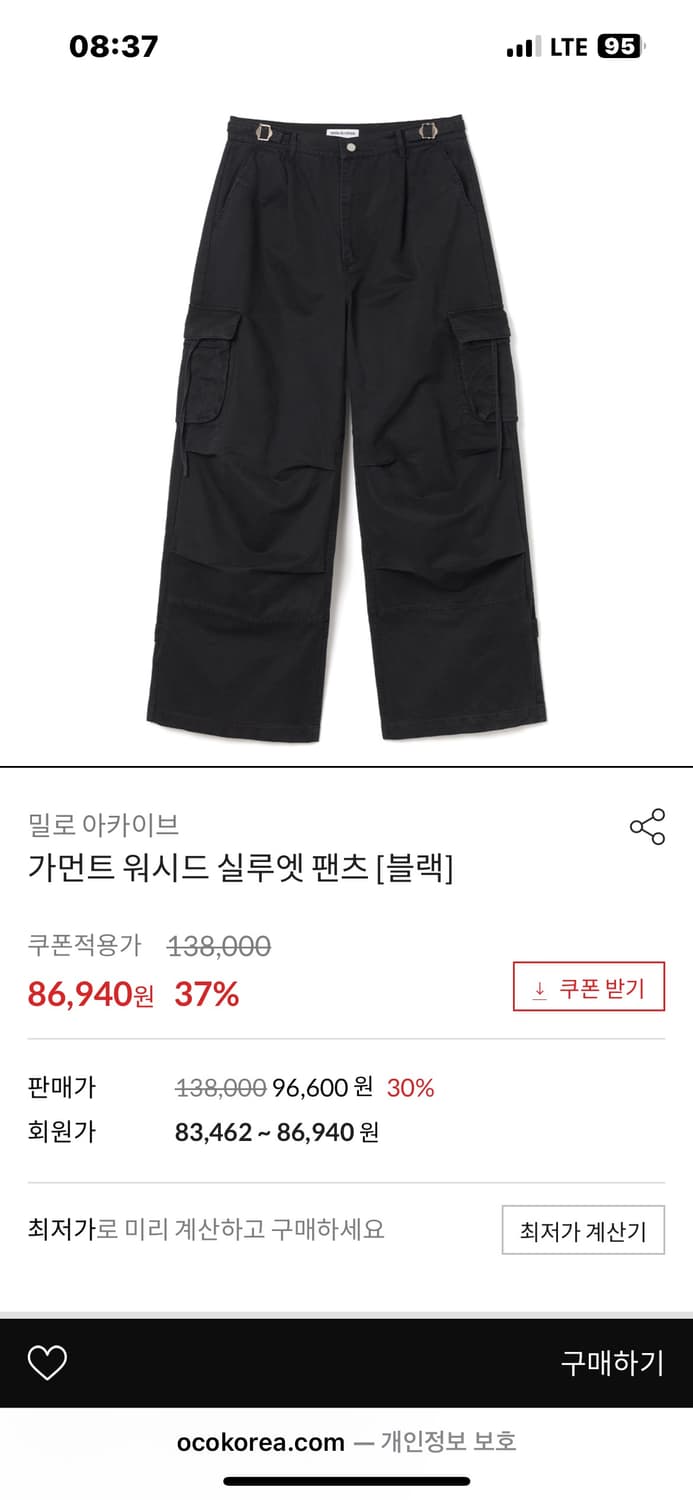Tap 구매하기 to buy the pants
The height and width of the screenshot is (1500, 693).
coord(611,1363)
